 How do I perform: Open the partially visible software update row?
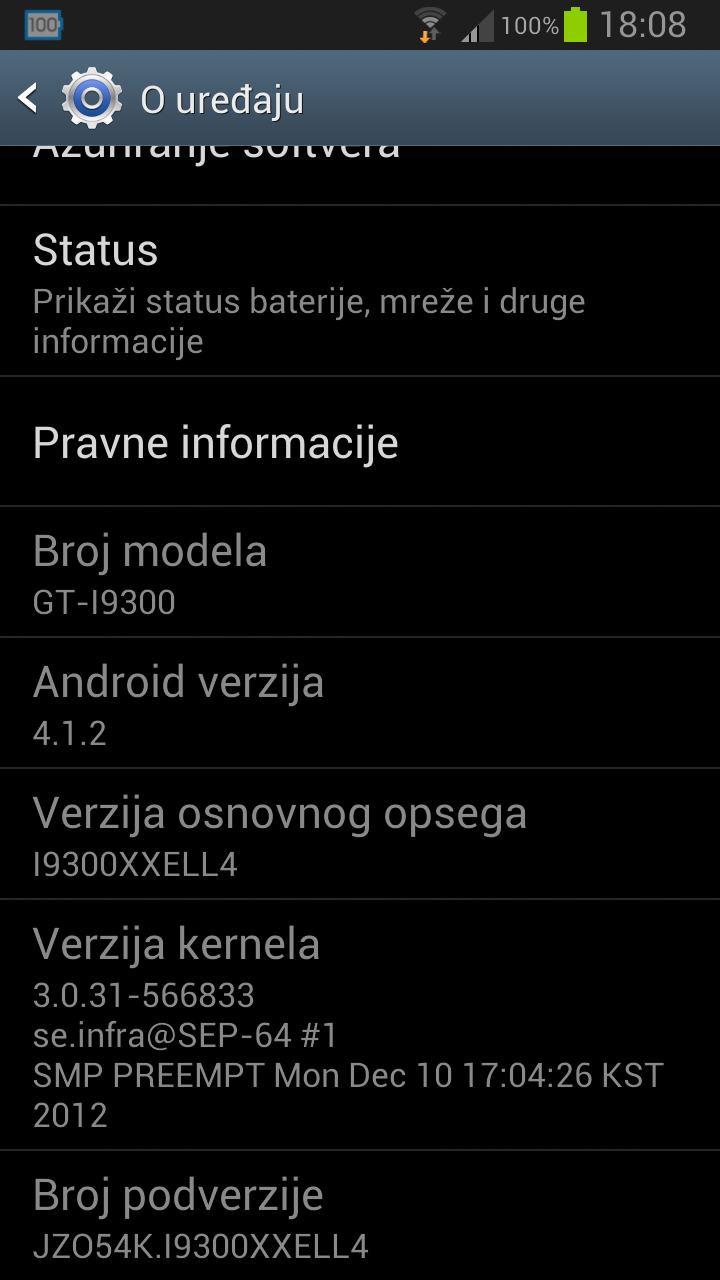tap(360, 174)
